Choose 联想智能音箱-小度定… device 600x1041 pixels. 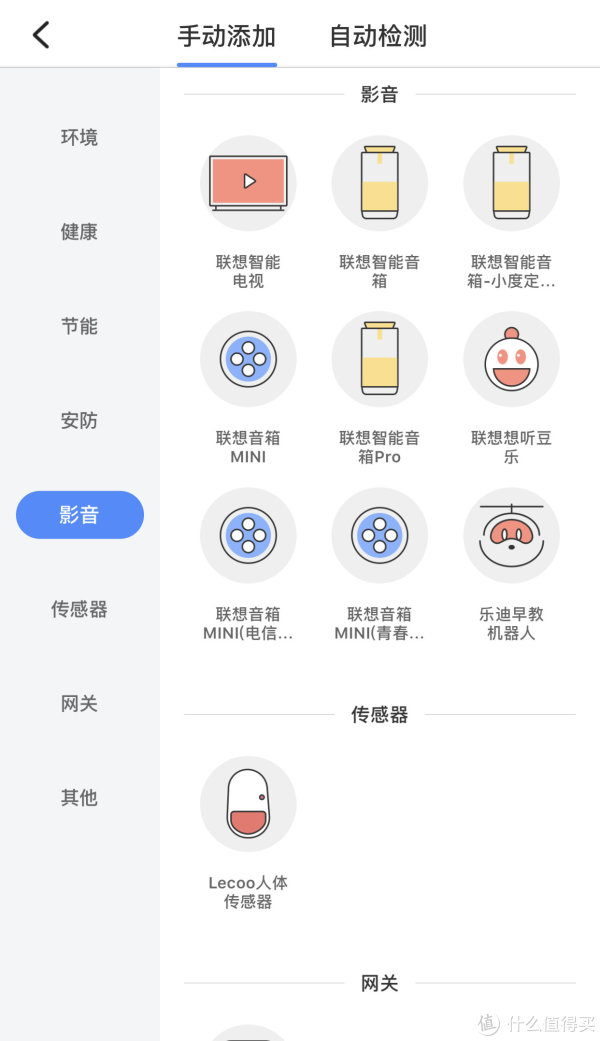(511, 213)
